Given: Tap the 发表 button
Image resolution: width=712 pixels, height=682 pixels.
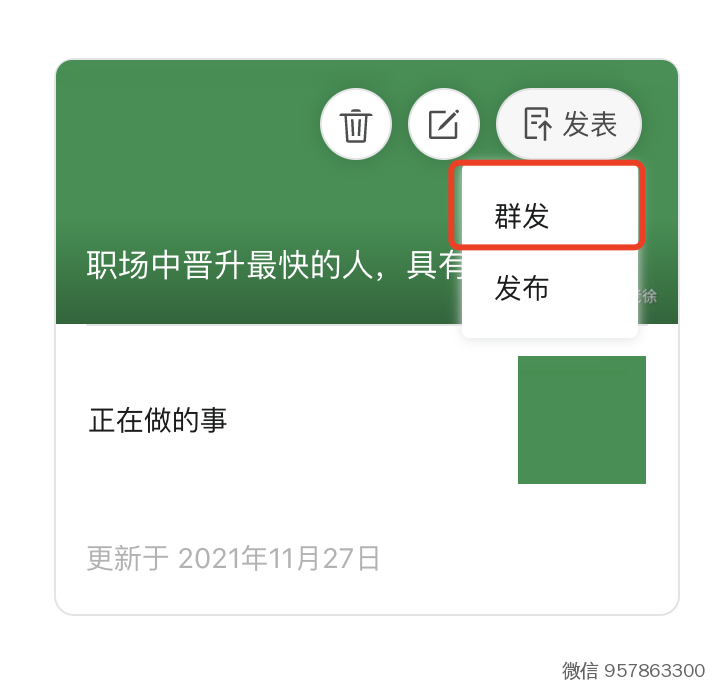Looking at the screenshot, I should pos(569,125).
